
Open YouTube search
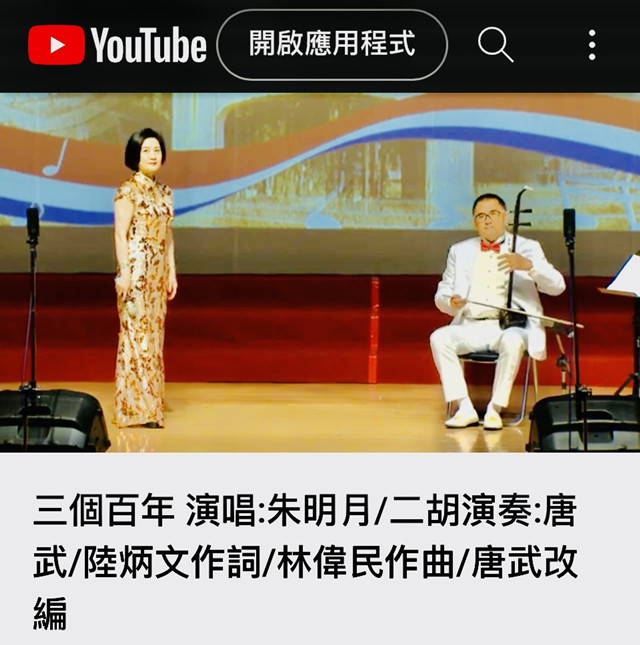tap(495, 45)
